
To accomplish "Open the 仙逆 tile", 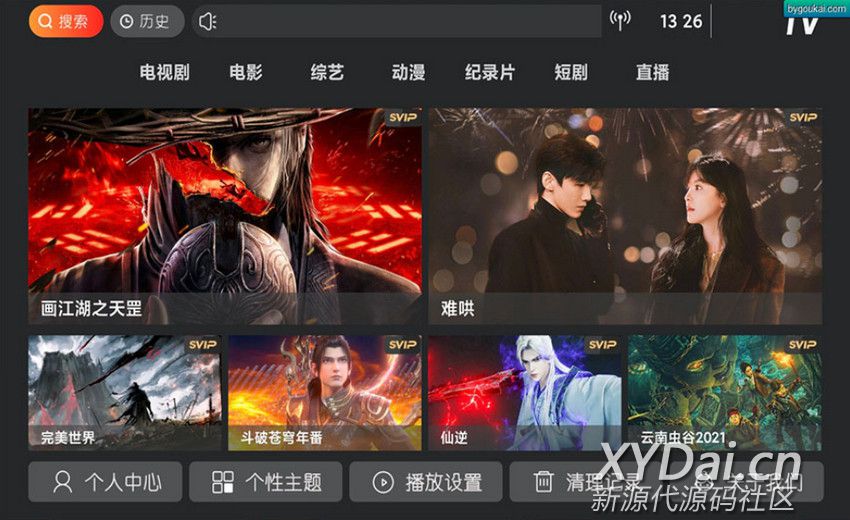I will click(x=524, y=392).
